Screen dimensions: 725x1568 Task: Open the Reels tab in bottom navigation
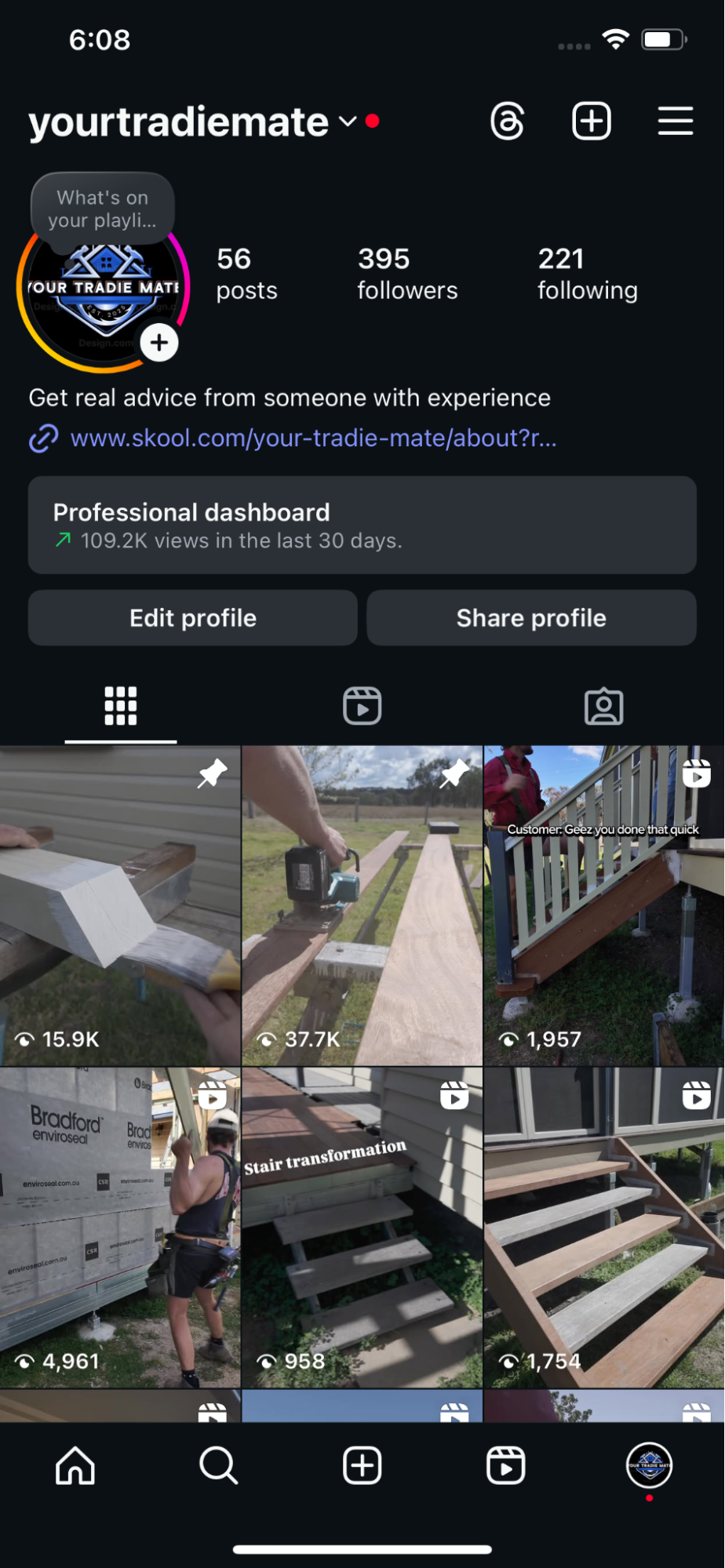[505, 1465]
